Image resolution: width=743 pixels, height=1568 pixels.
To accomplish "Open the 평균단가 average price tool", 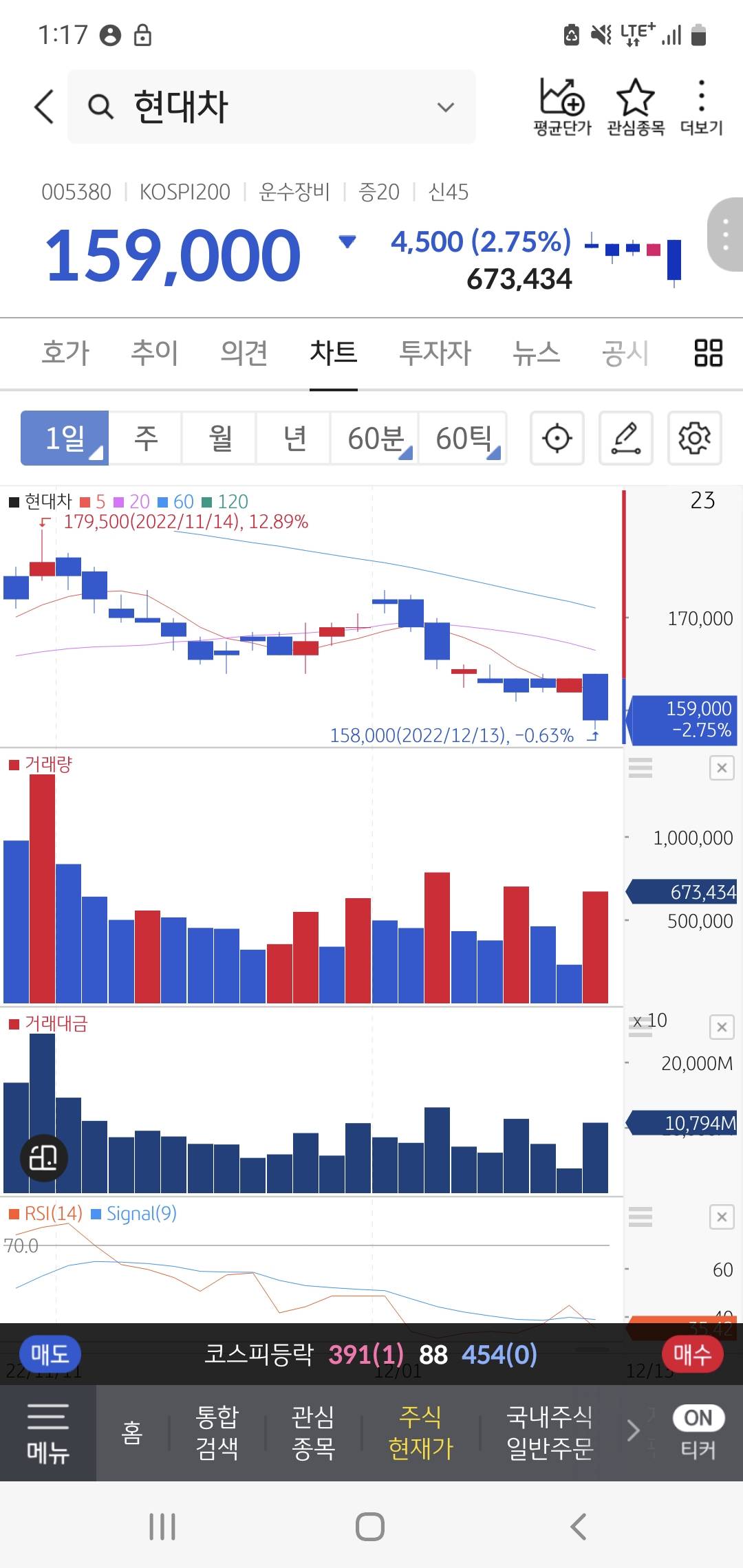I will tap(562, 107).
